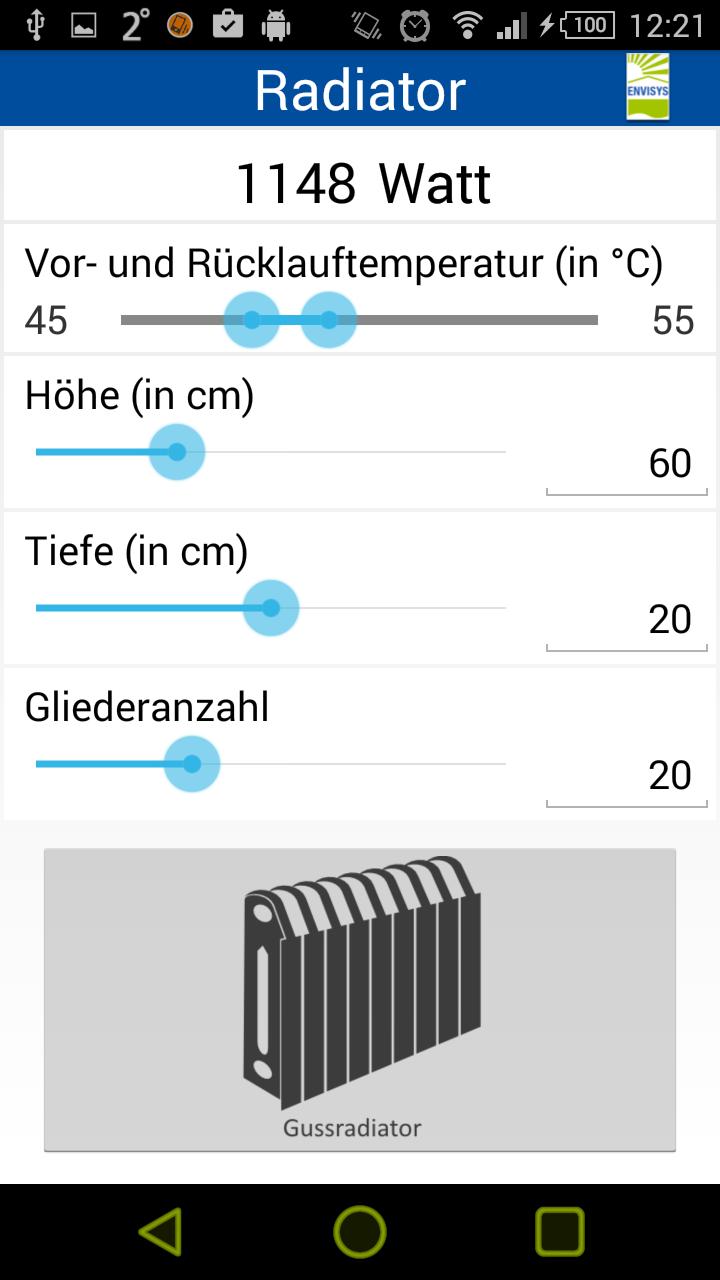720x1280 pixels.
Task: Go back with the system back button
Action: pyautogui.click(x=160, y=1231)
